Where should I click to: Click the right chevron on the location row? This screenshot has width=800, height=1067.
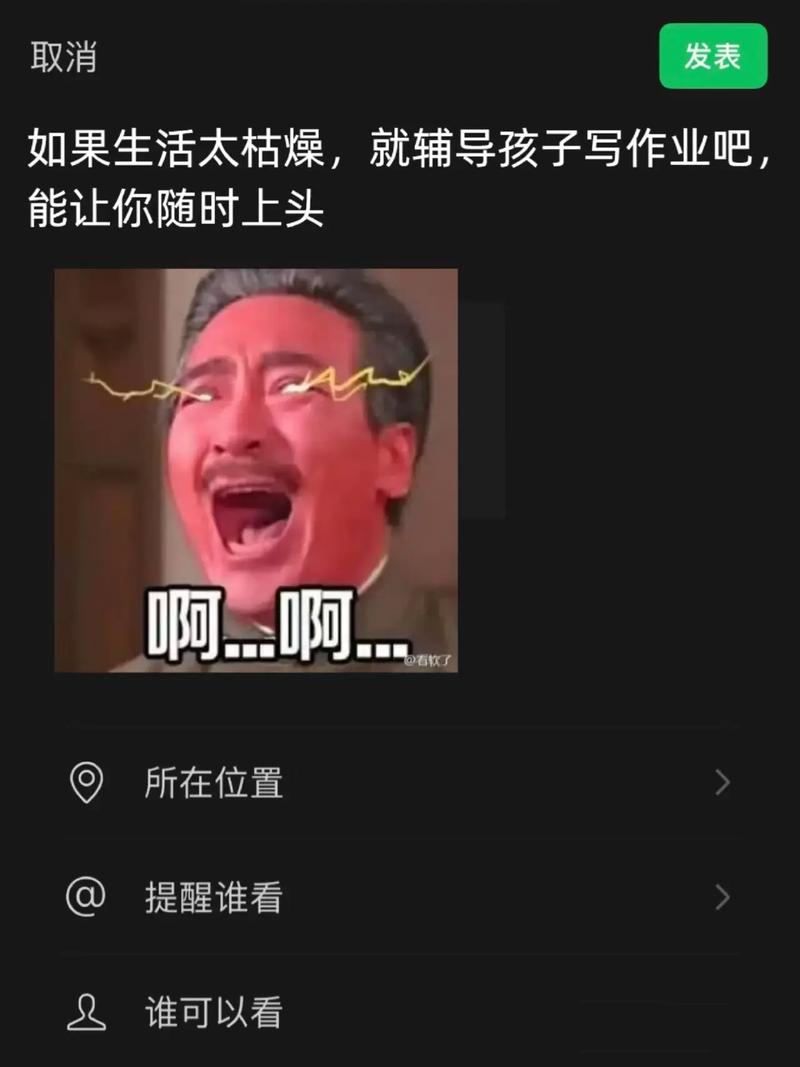click(722, 785)
